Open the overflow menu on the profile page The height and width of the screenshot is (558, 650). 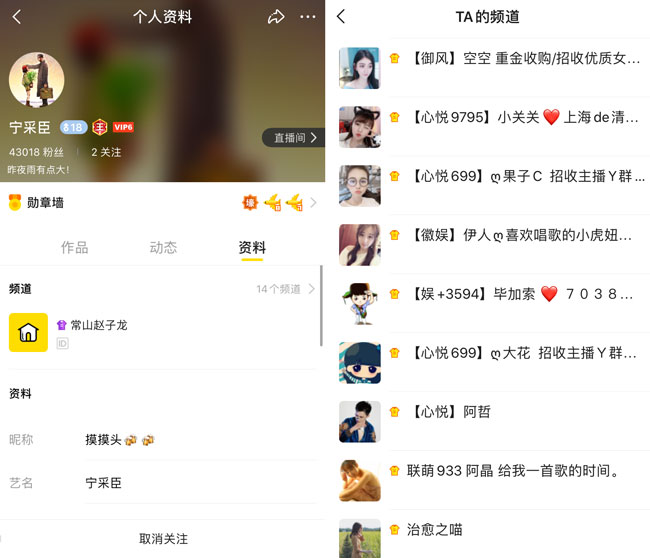pyautogui.click(x=307, y=17)
